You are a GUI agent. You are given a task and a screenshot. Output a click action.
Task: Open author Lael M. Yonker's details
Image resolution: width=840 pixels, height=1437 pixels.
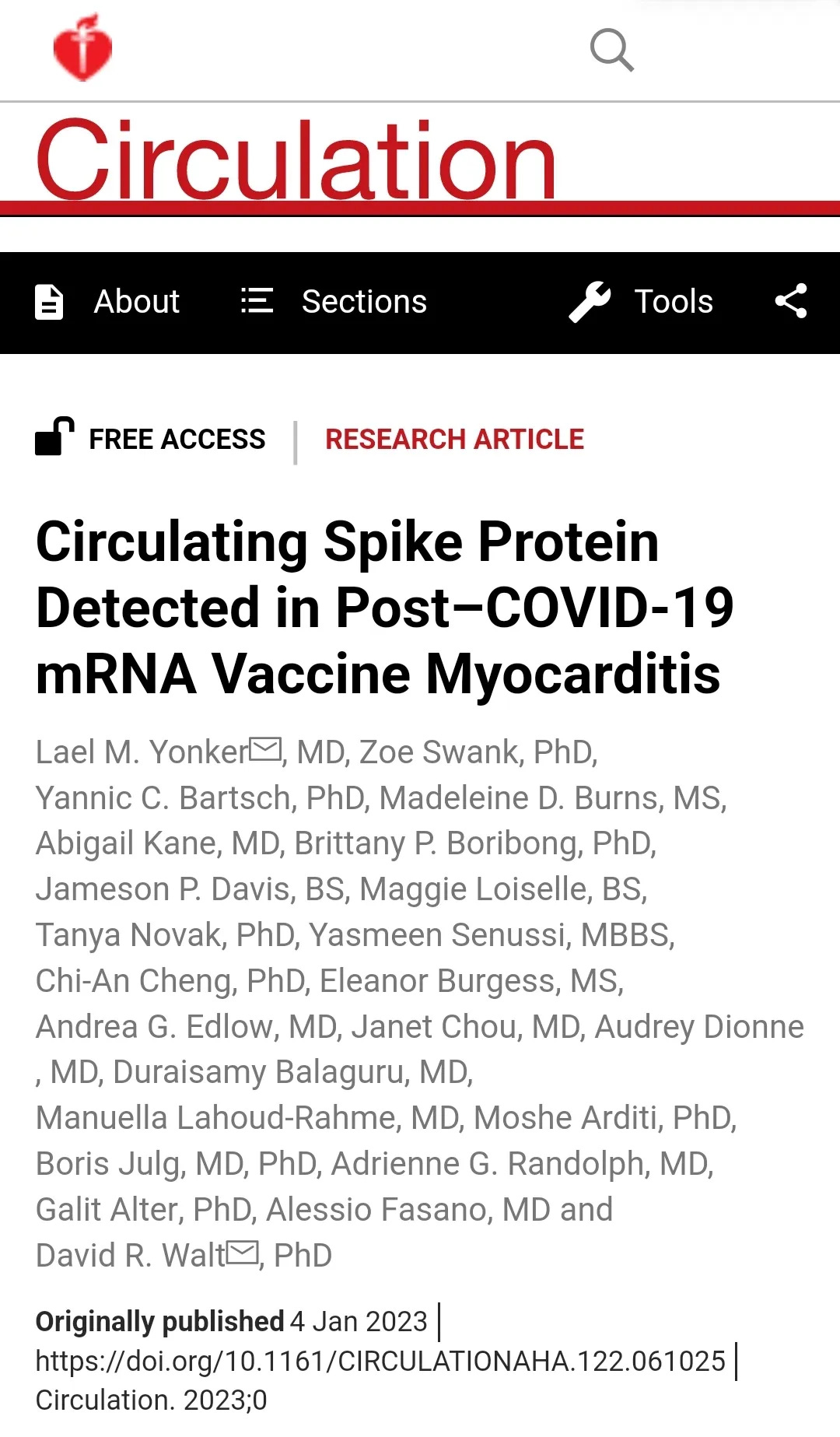[142, 752]
